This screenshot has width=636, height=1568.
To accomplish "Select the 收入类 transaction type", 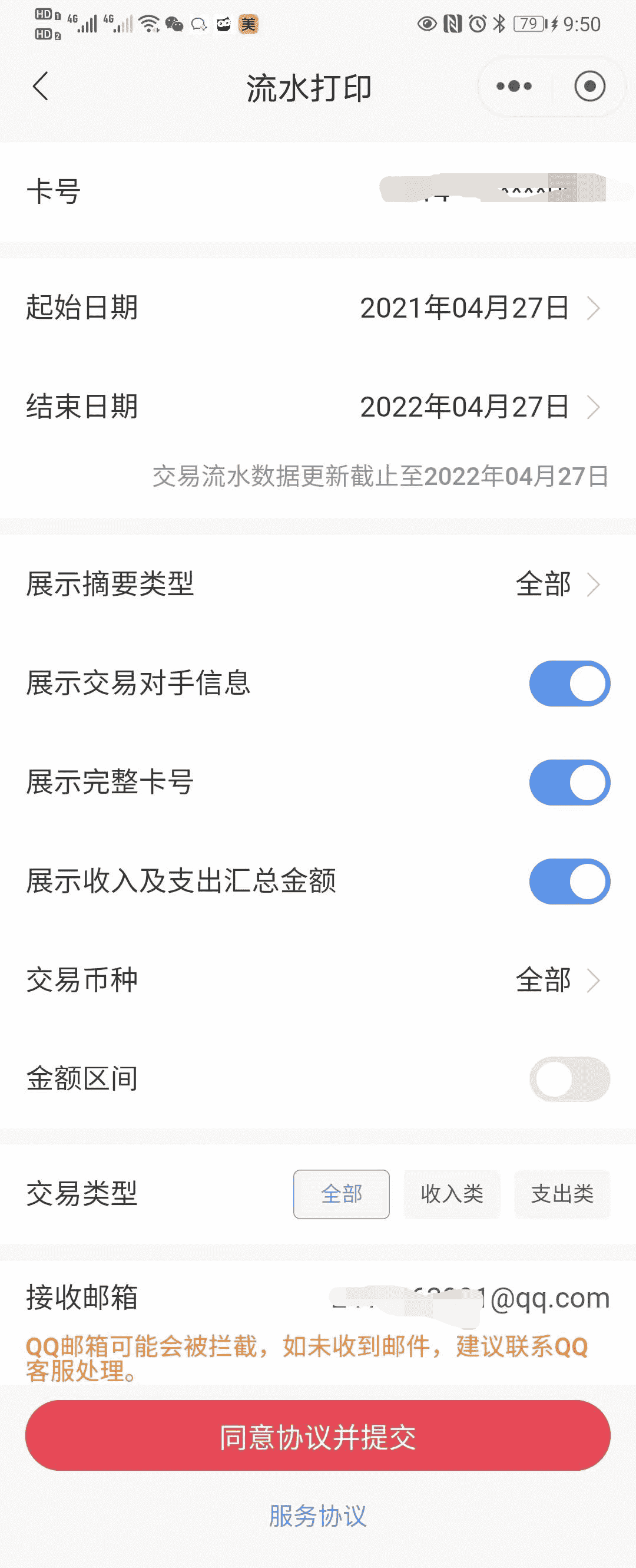I will 452,1195.
